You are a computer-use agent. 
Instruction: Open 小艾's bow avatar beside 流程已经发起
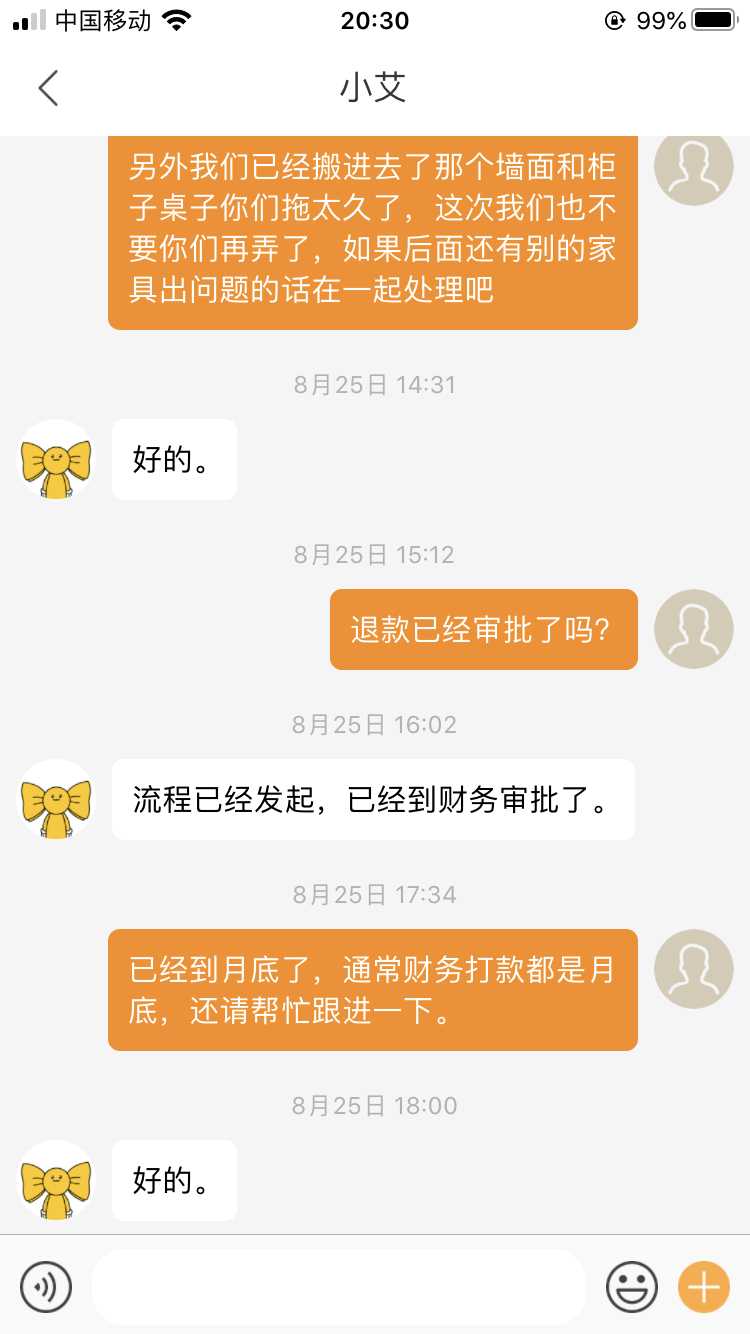coord(56,799)
